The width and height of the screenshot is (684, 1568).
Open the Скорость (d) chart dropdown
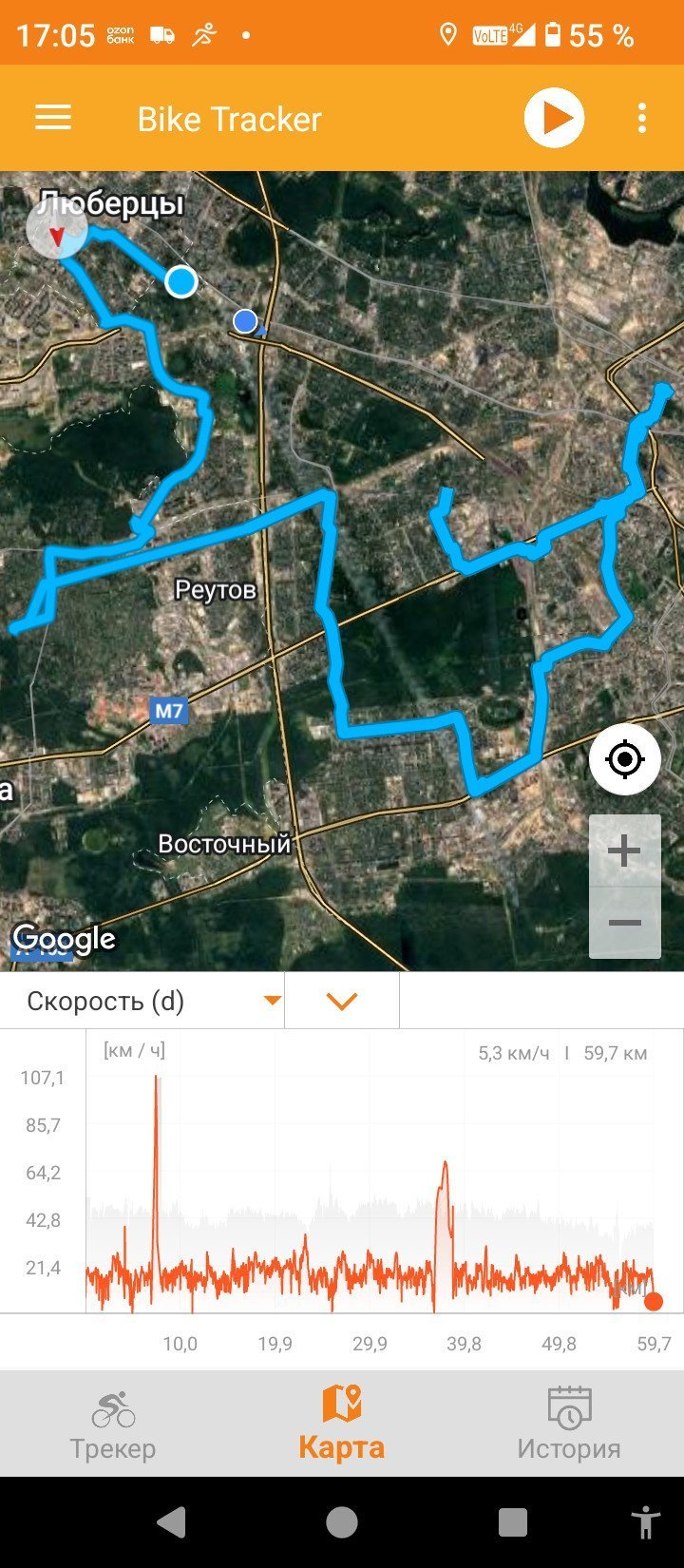[142, 1001]
